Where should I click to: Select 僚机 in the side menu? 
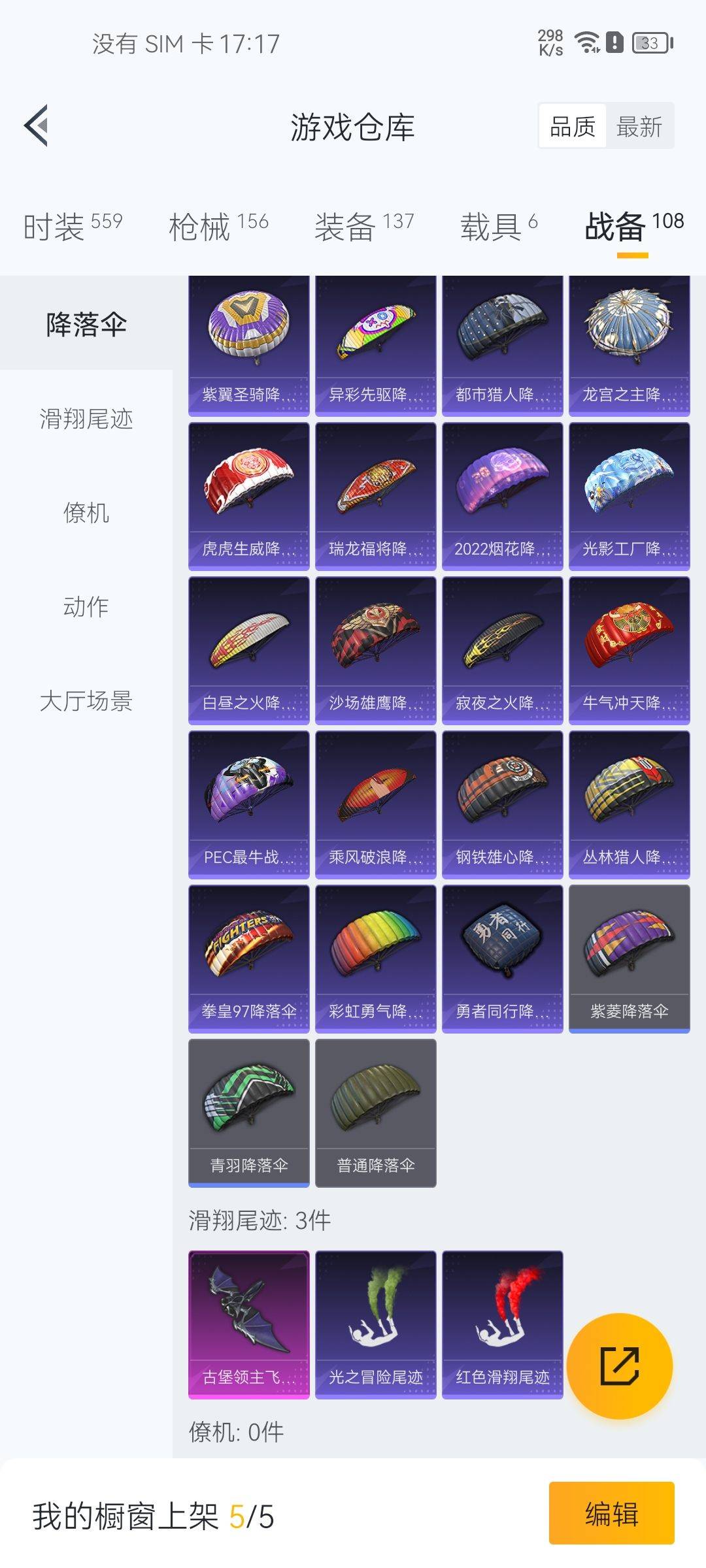pos(86,513)
